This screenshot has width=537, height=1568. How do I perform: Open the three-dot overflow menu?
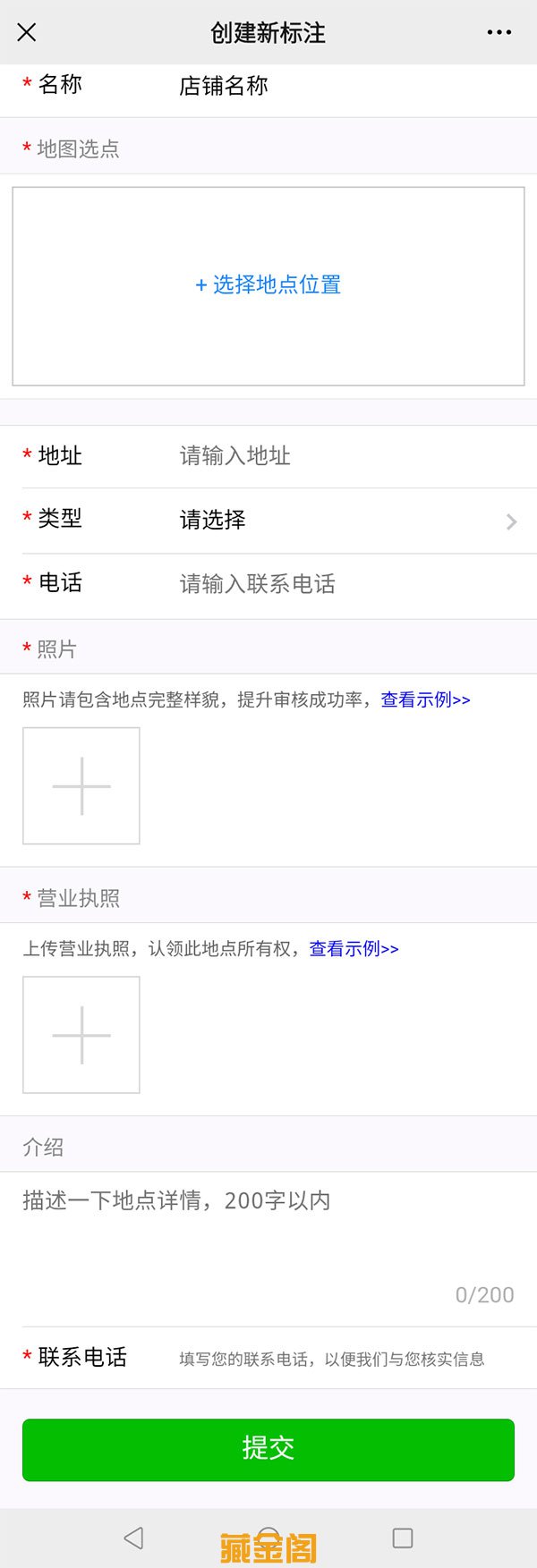[499, 32]
